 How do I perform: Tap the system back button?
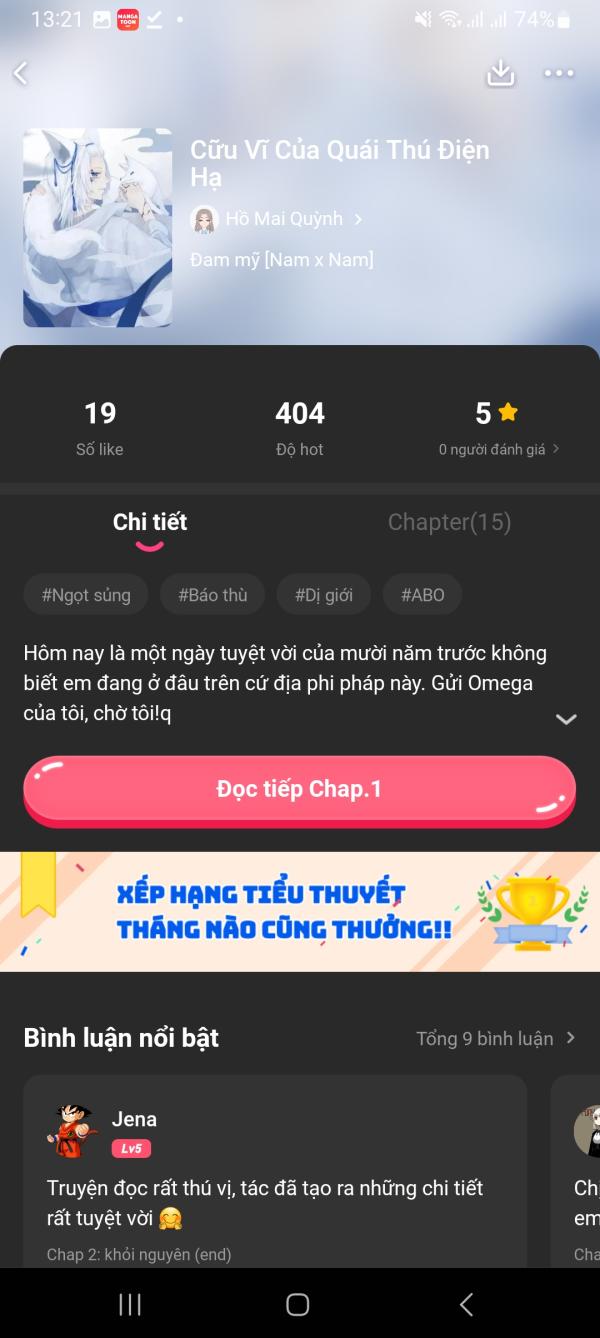tap(466, 1304)
